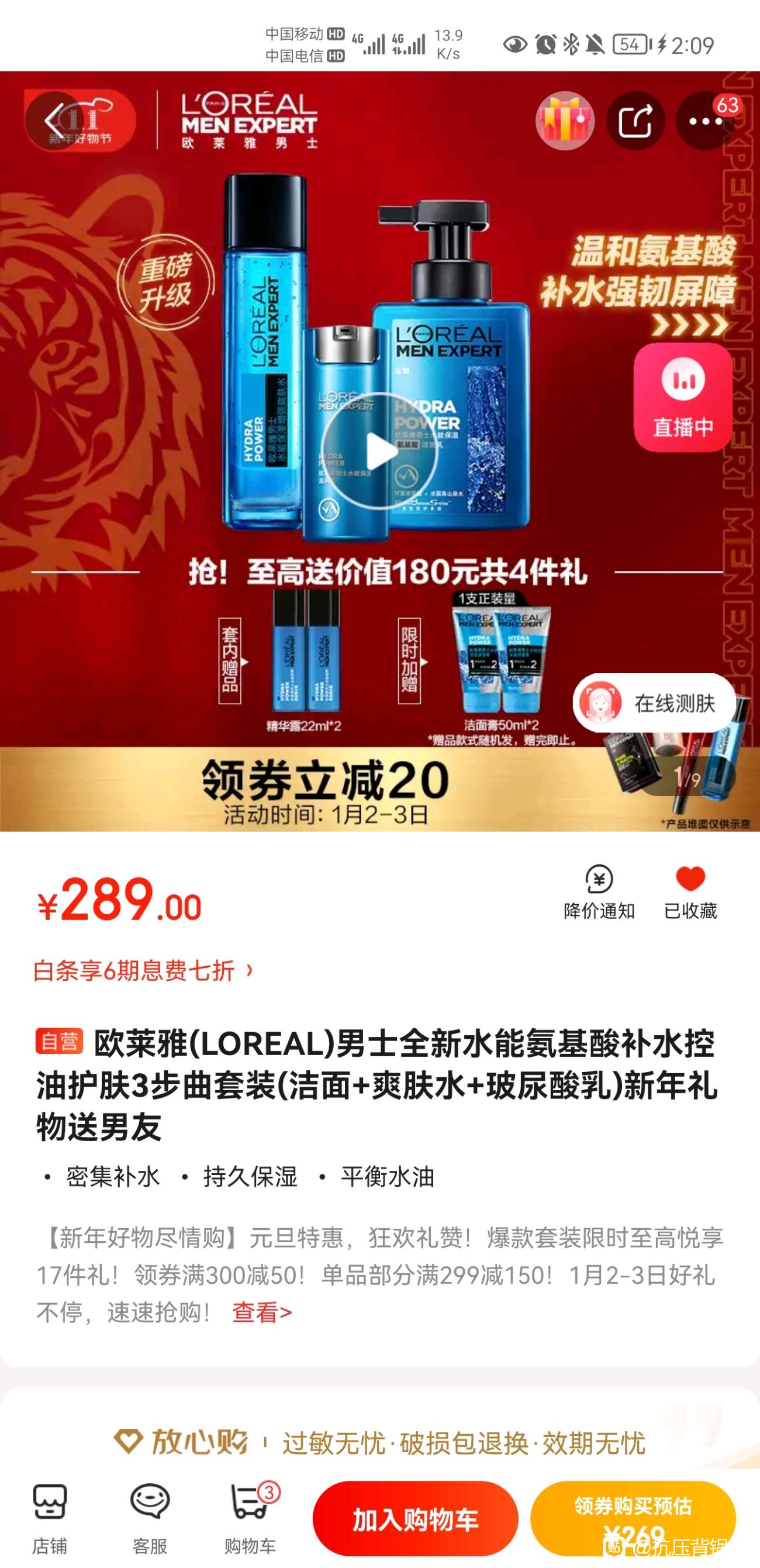Open the 购物车 shopping cart
The height and width of the screenshot is (1568, 760).
tap(250, 1518)
